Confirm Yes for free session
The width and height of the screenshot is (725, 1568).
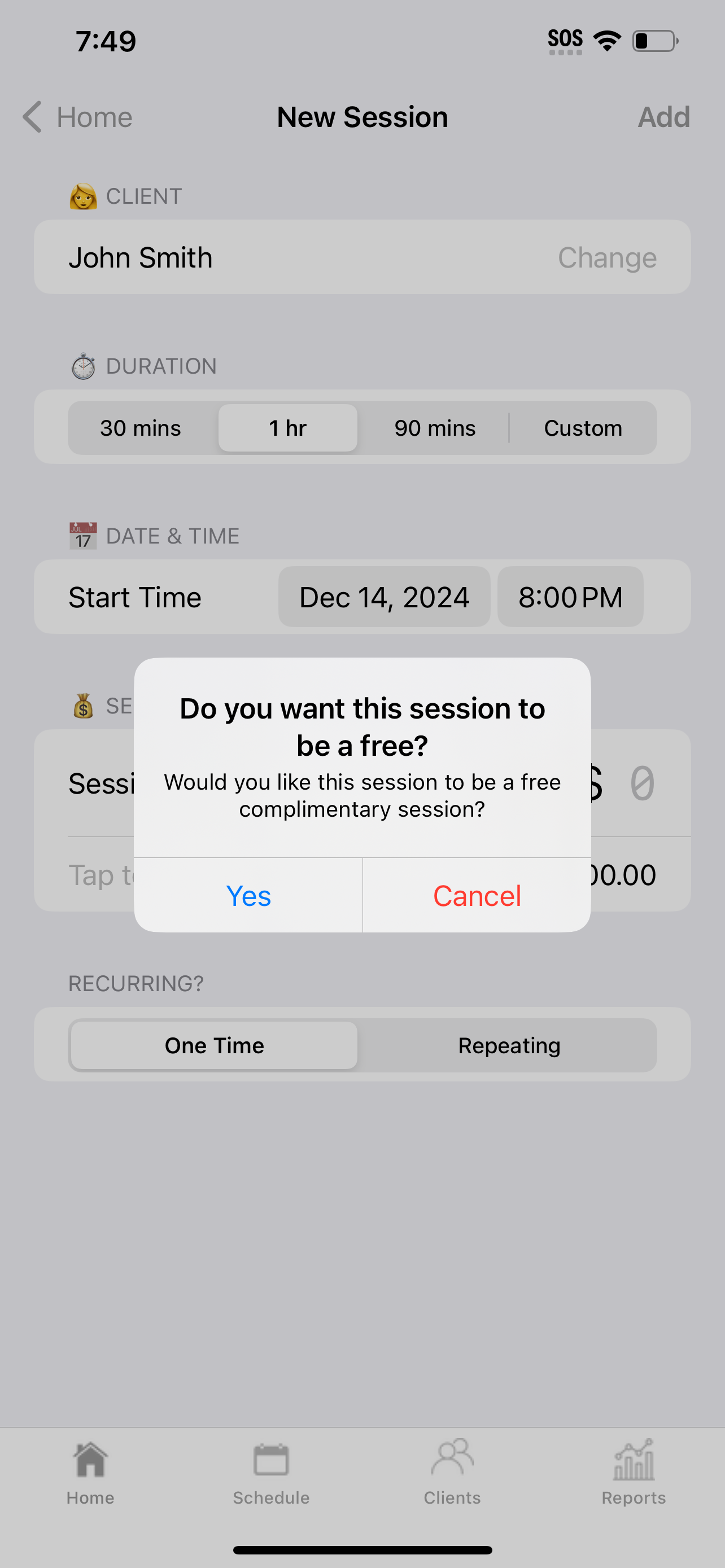248,895
